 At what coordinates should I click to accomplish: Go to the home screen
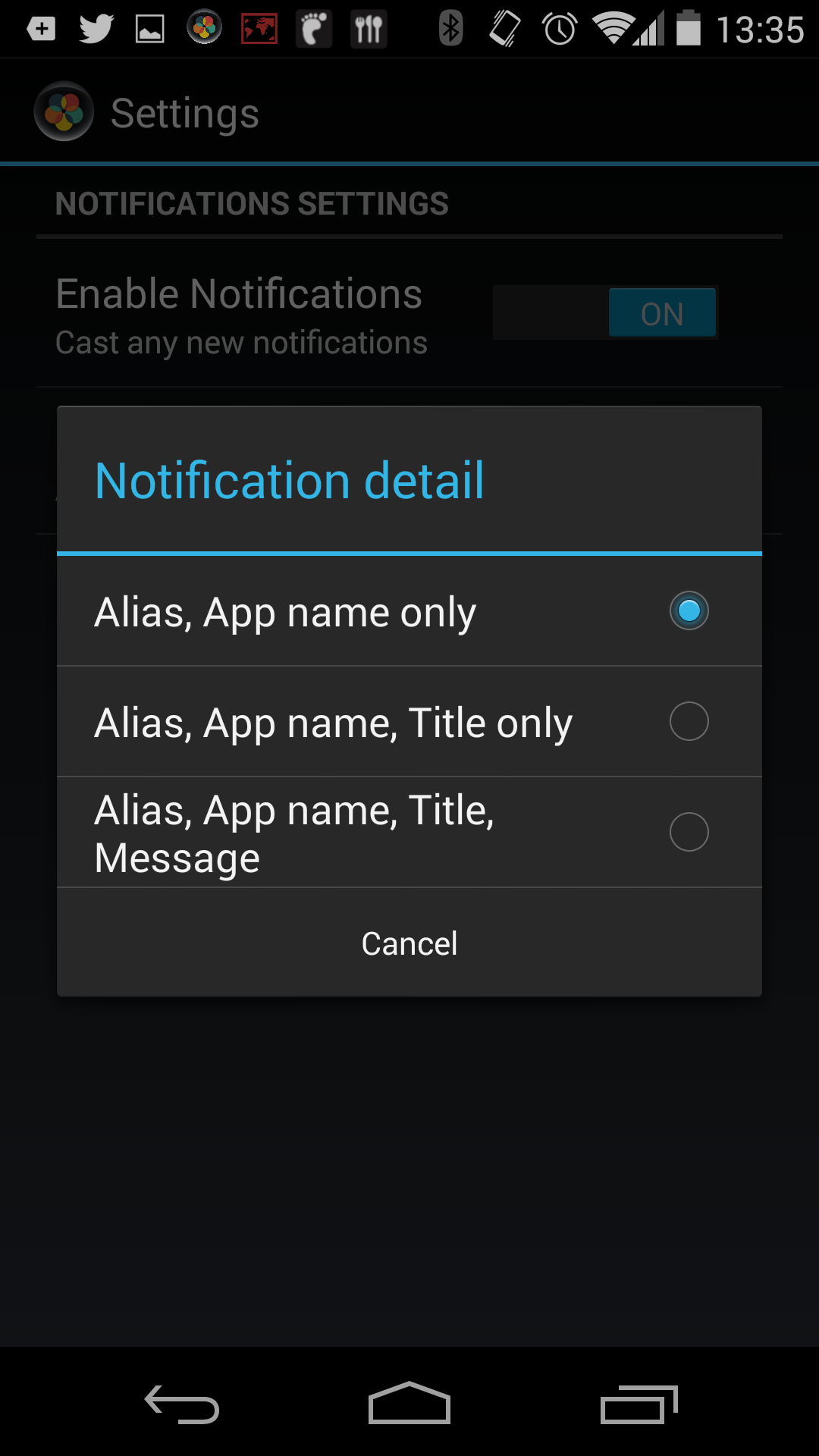click(x=409, y=1403)
